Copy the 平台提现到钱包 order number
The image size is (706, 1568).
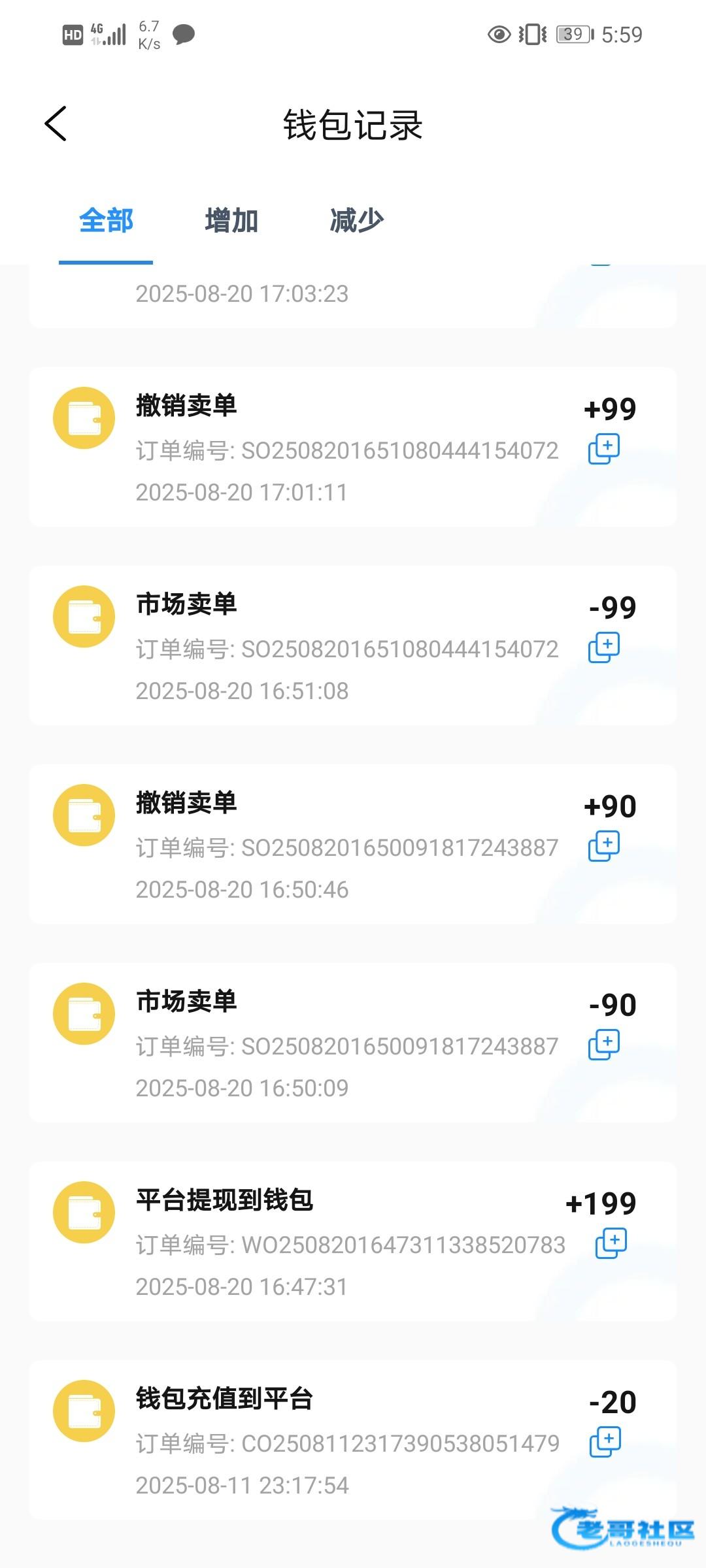pyautogui.click(x=611, y=1243)
